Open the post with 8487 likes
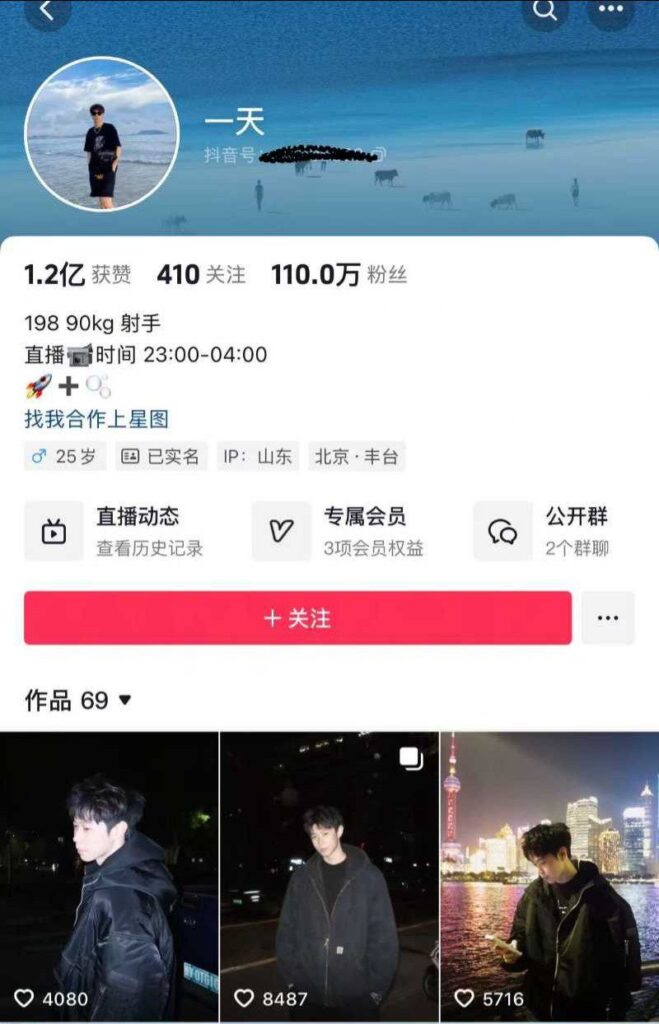Screen dimensions: 659x1024 click(x=329, y=875)
